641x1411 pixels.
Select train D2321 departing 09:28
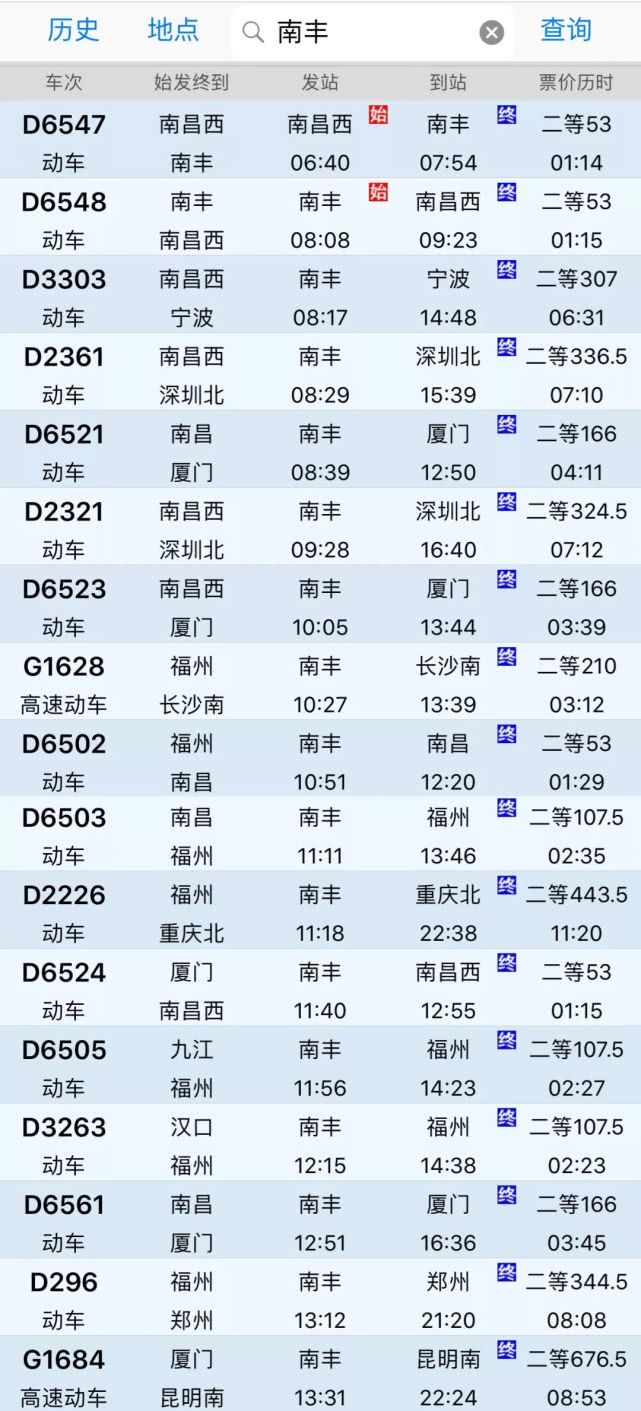point(320,527)
